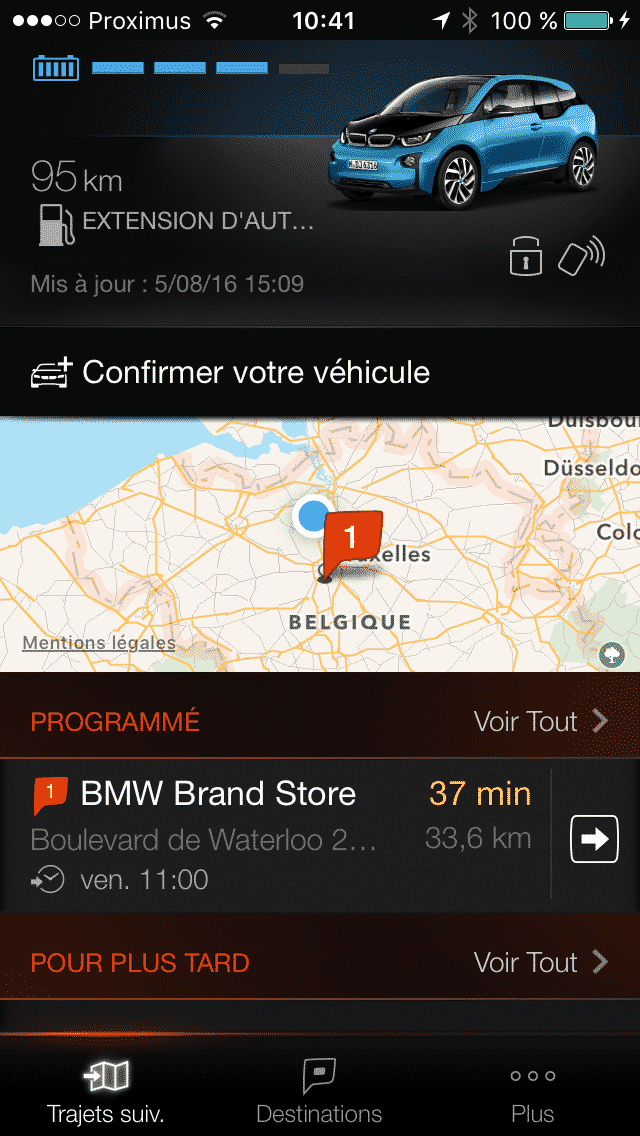Screen dimensions: 640x1136
Task: Switch to the Trajets suiv. tab
Action: point(106,1090)
